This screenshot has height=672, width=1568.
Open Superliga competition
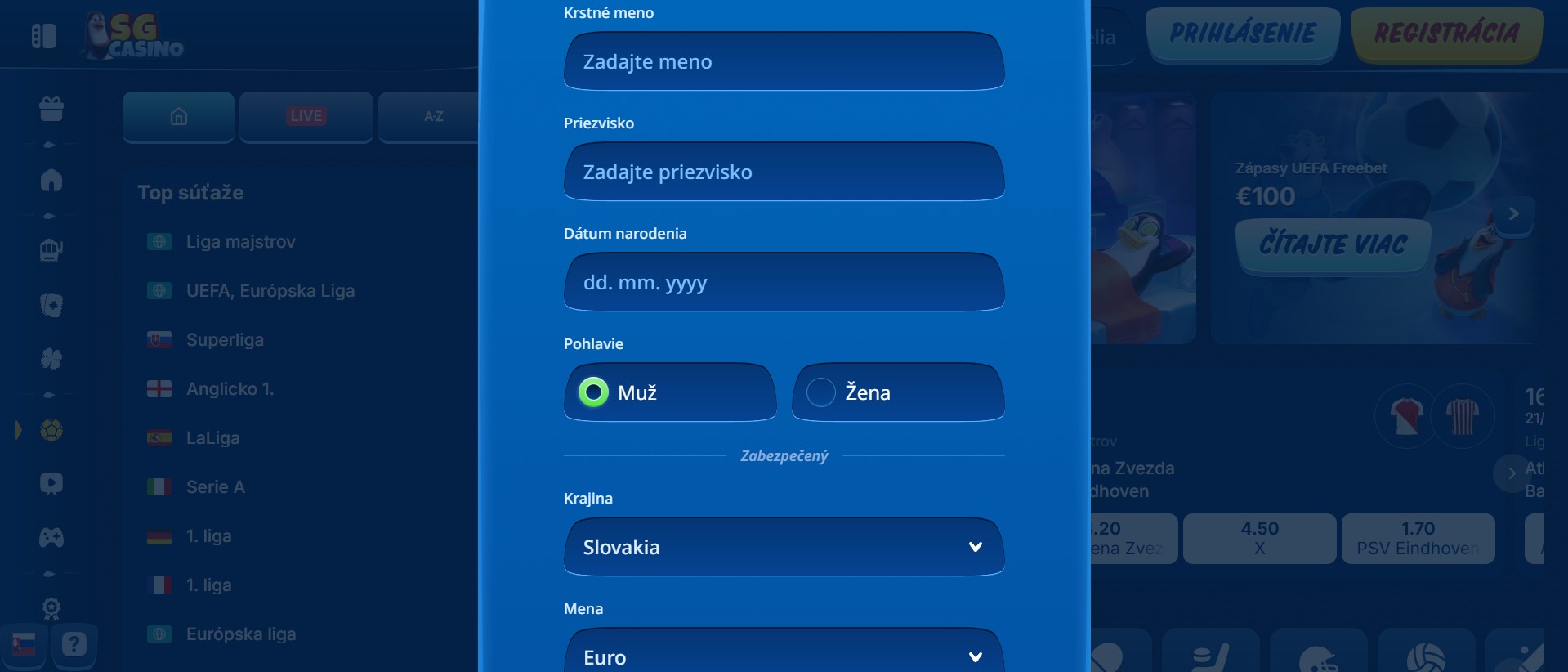click(x=225, y=340)
